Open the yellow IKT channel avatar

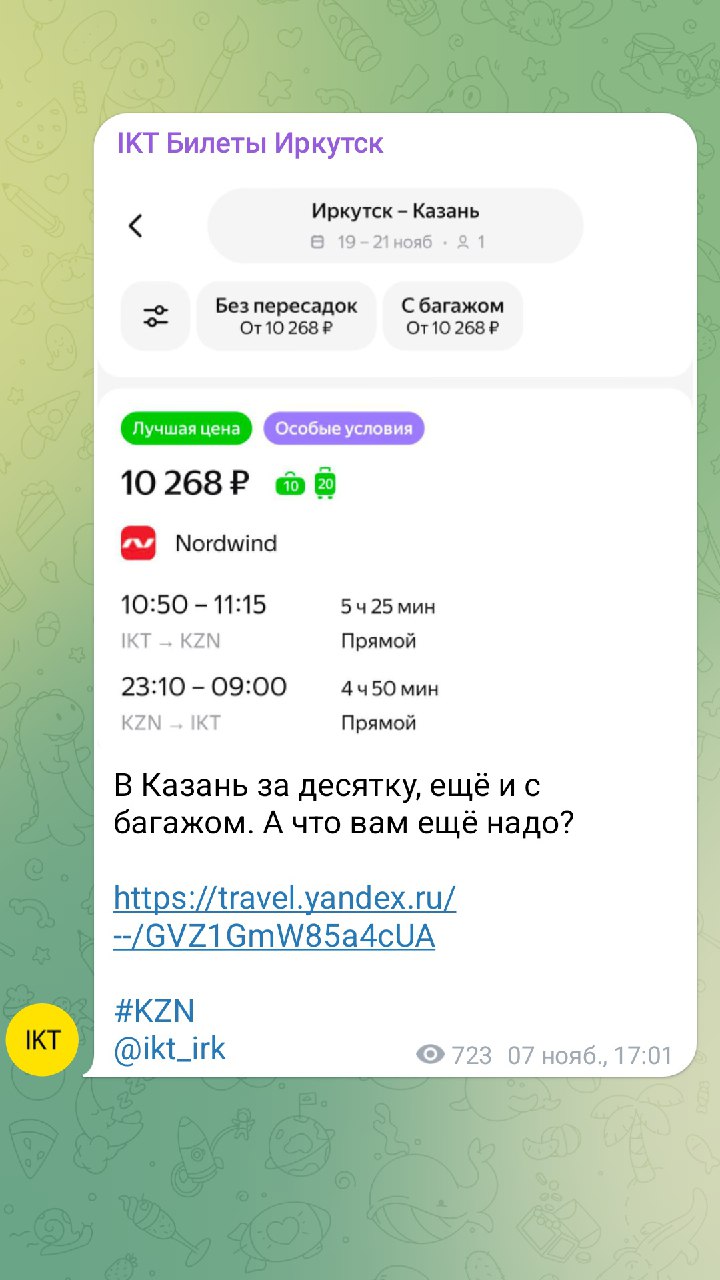pyautogui.click(x=42, y=1040)
